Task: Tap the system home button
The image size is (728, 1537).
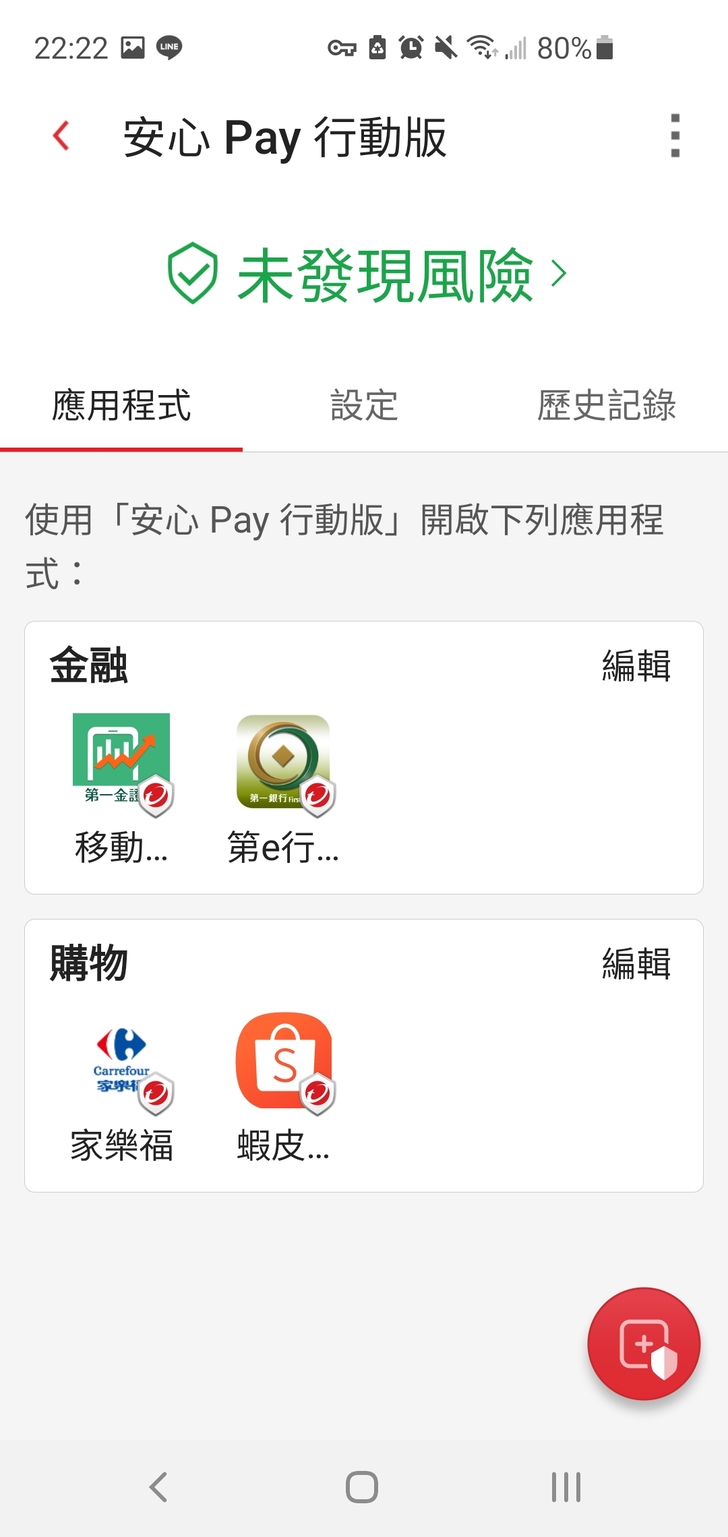Action: [362, 1487]
